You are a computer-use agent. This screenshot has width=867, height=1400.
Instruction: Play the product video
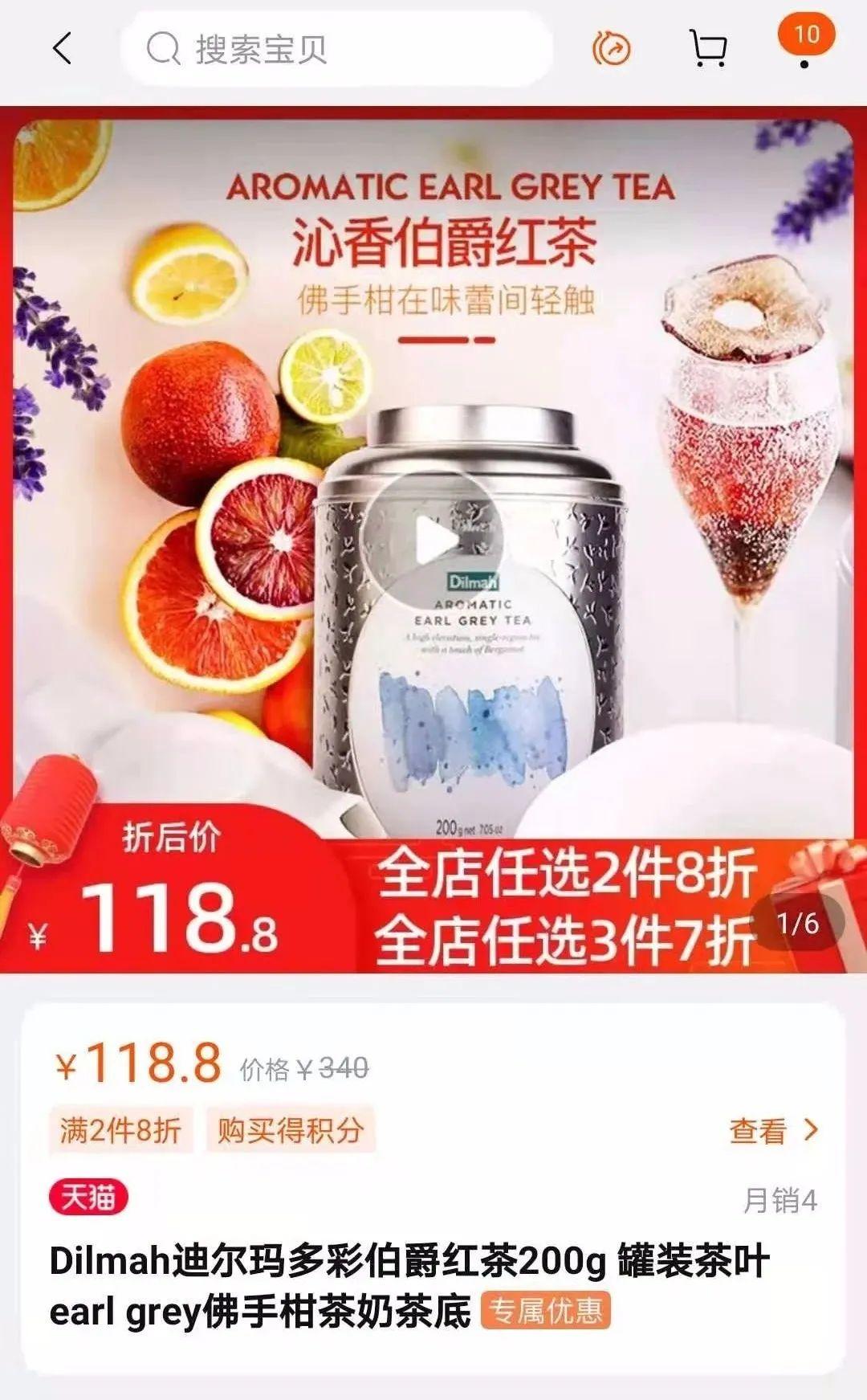click(433, 541)
